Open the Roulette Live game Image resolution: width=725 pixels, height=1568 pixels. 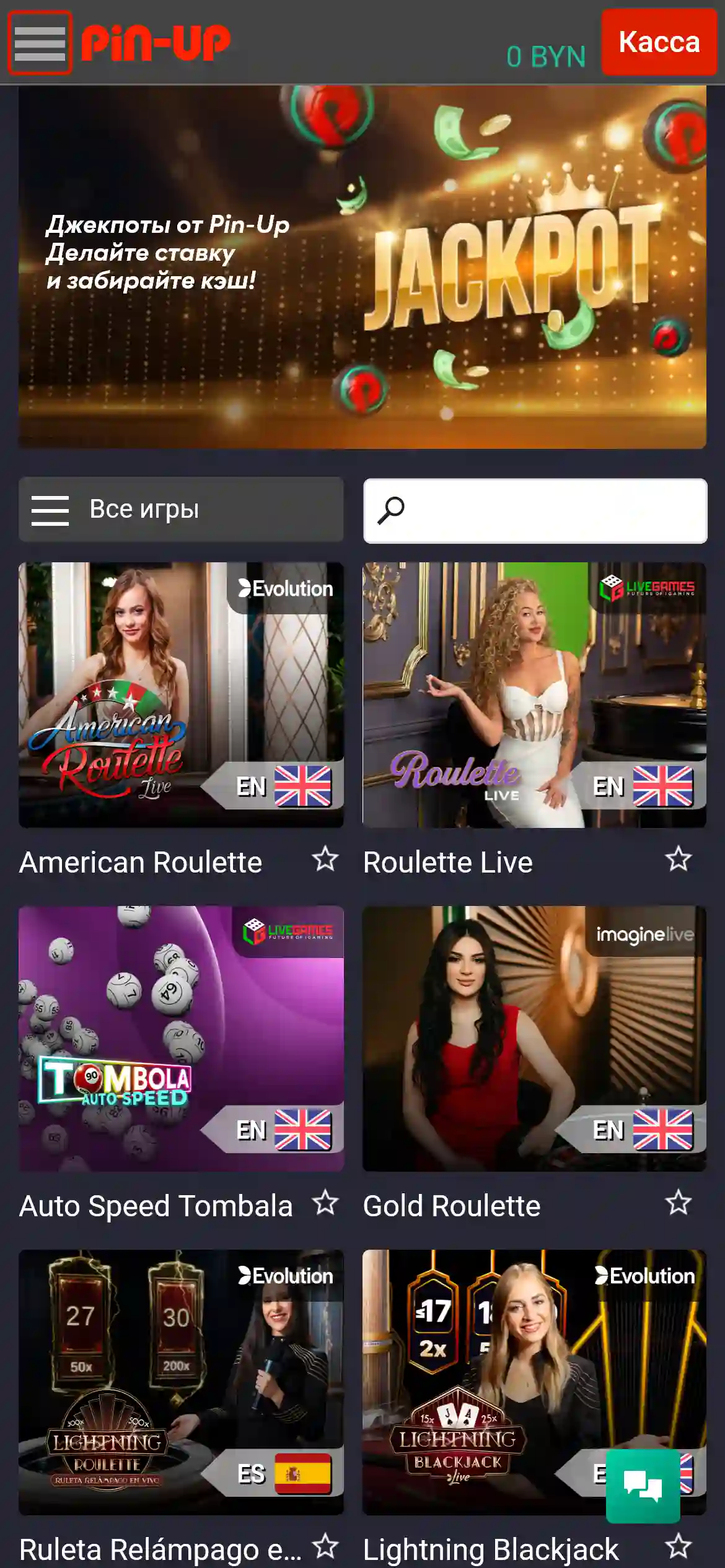point(534,694)
